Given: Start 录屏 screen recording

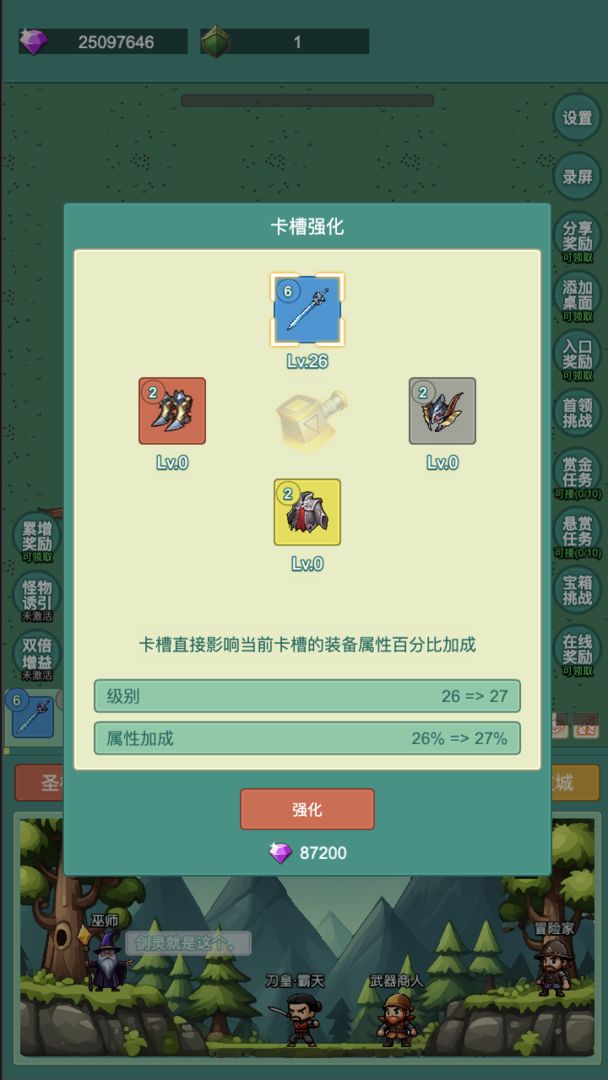Looking at the screenshot, I should pyautogui.click(x=577, y=176).
